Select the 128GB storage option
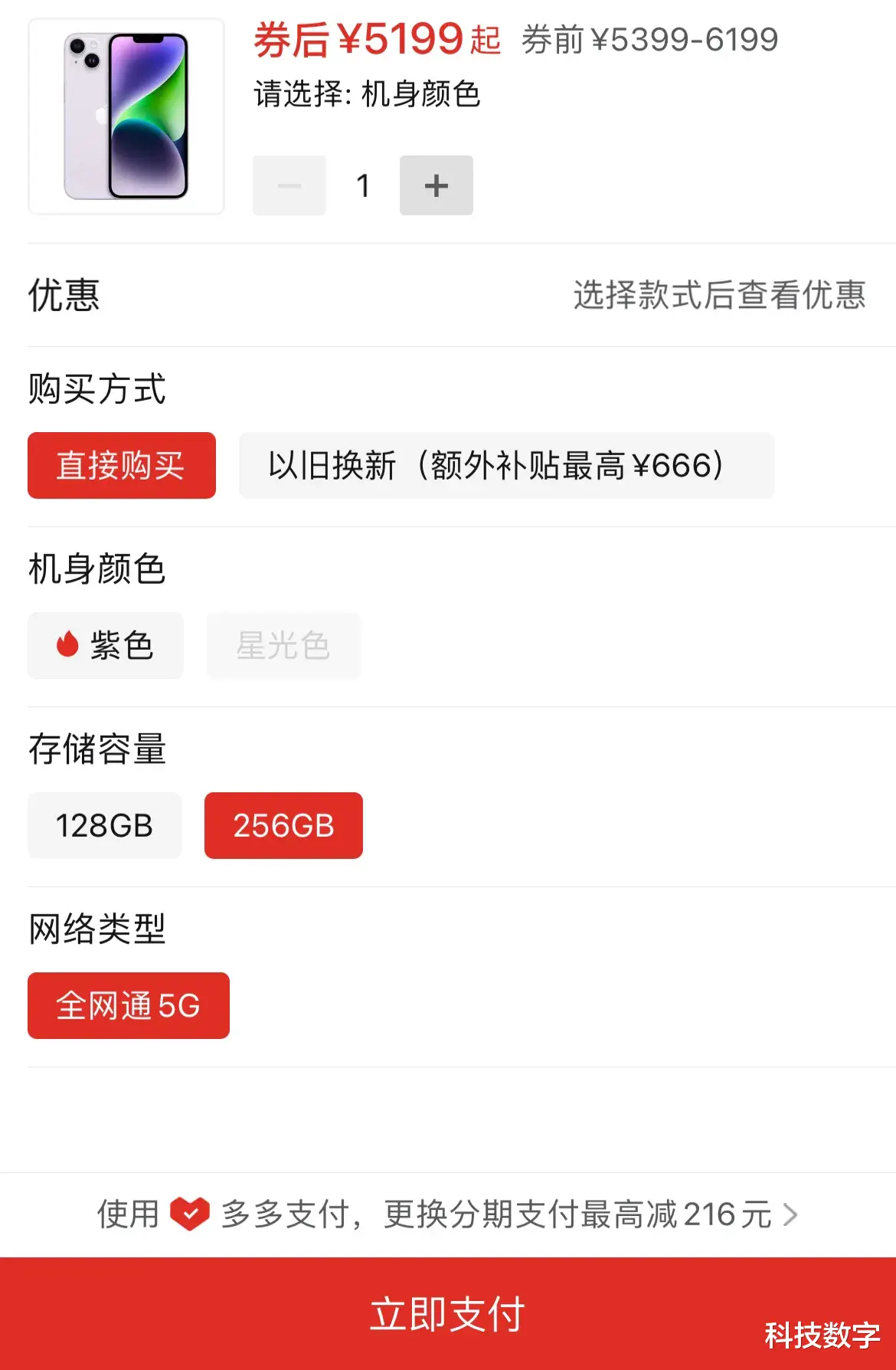The width and height of the screenshot is (896, 1370). (x=104, y=826)
